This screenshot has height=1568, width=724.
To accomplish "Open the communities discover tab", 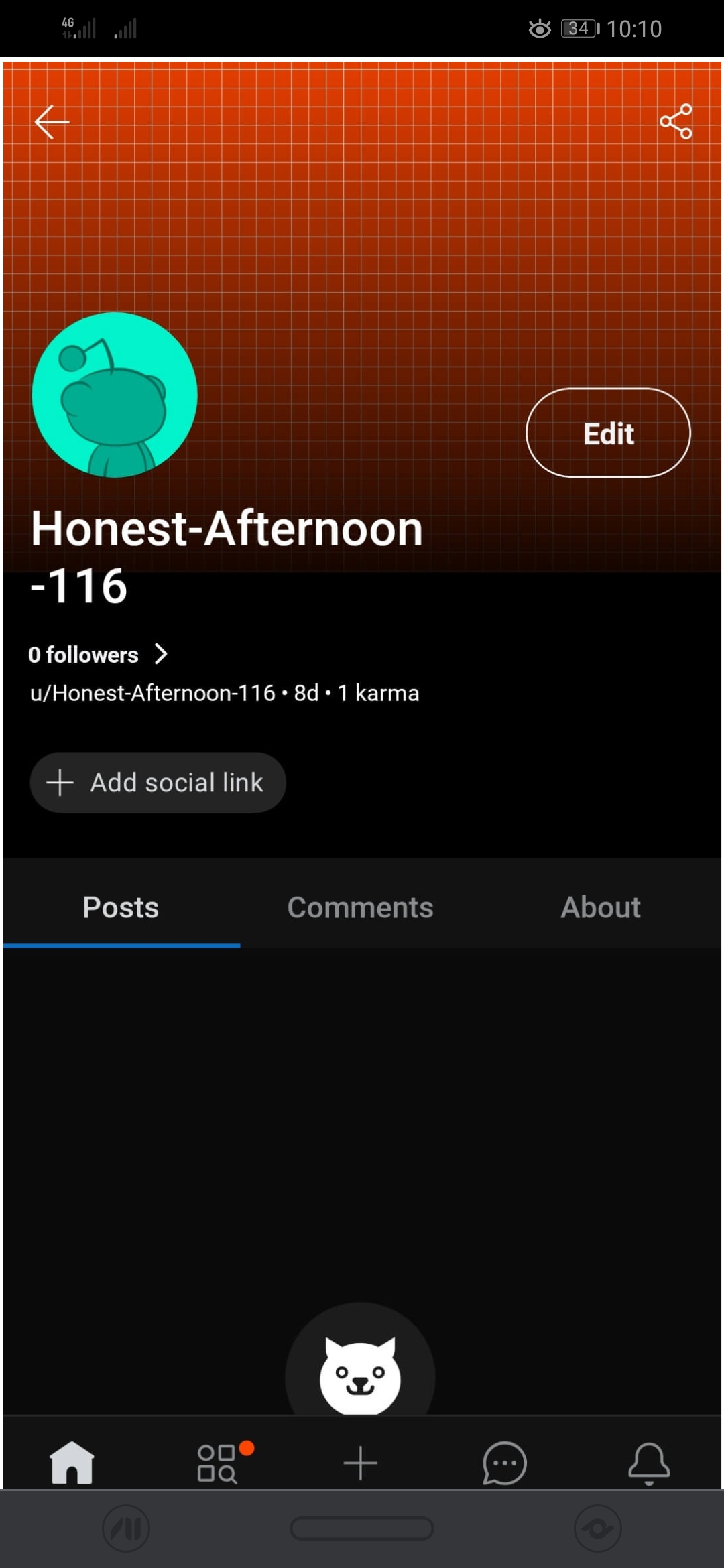I will tap(217, 1463).
